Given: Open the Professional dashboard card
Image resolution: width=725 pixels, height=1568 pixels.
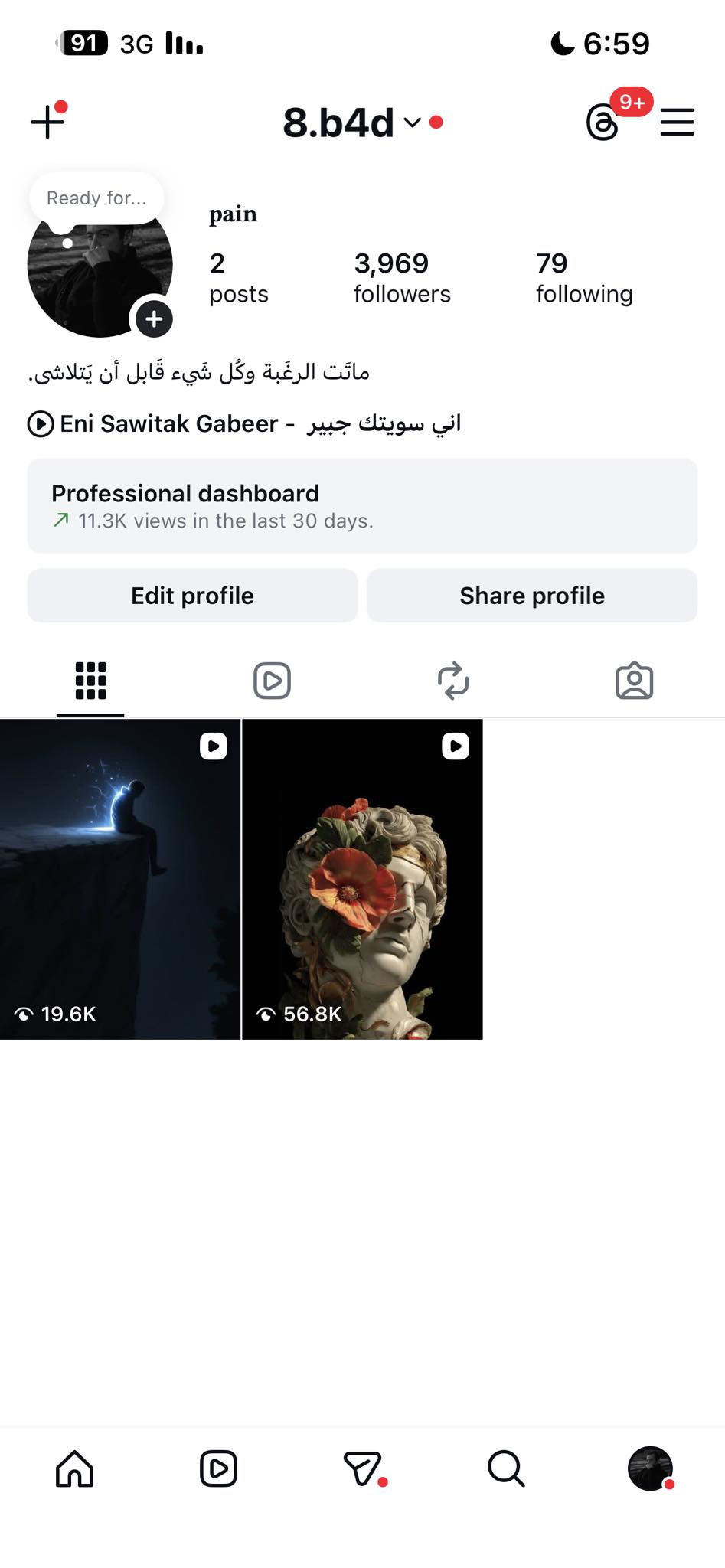Looking at the screenshot, I should pos(362,506).
